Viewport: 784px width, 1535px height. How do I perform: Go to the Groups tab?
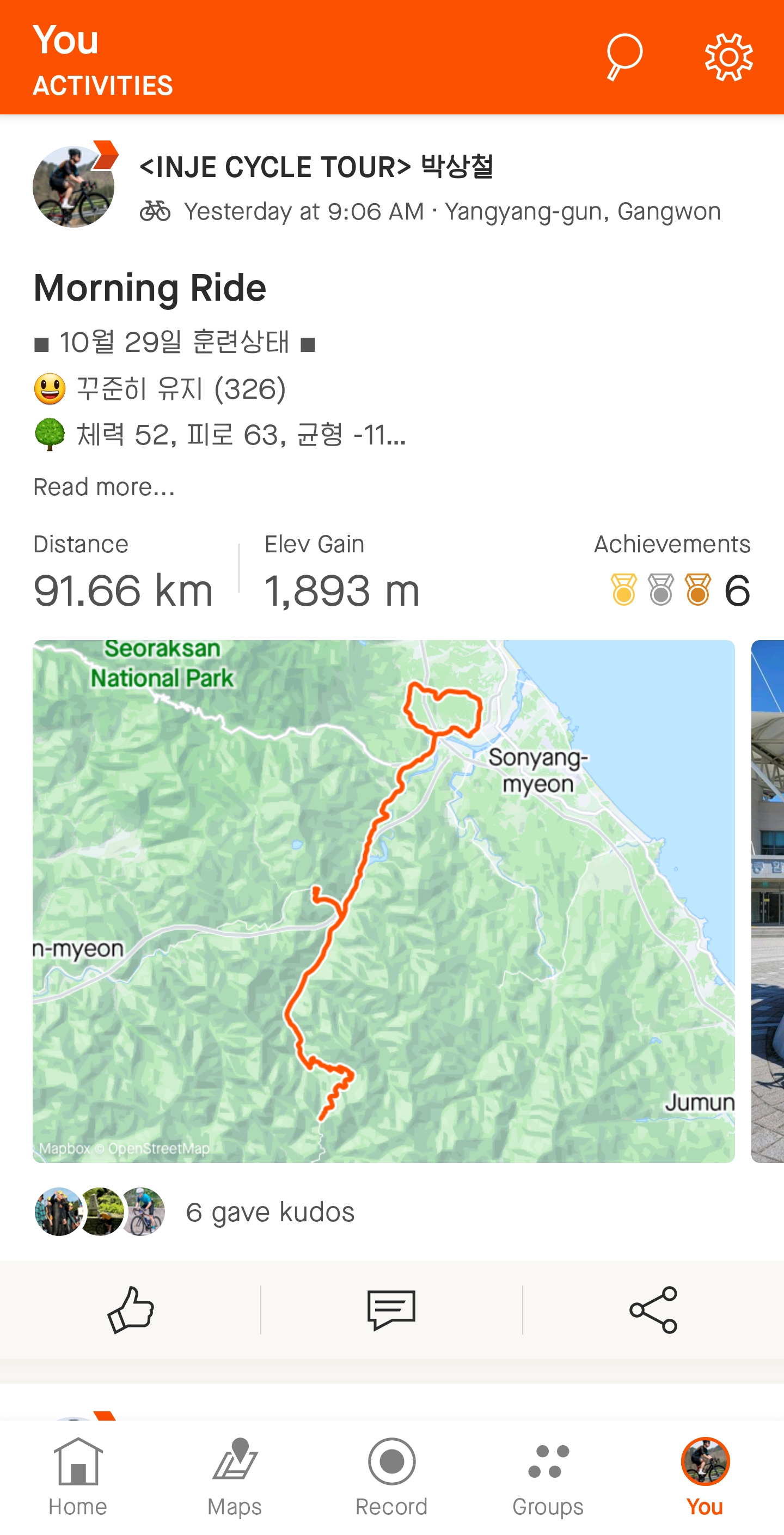(x=548, y=1477)
